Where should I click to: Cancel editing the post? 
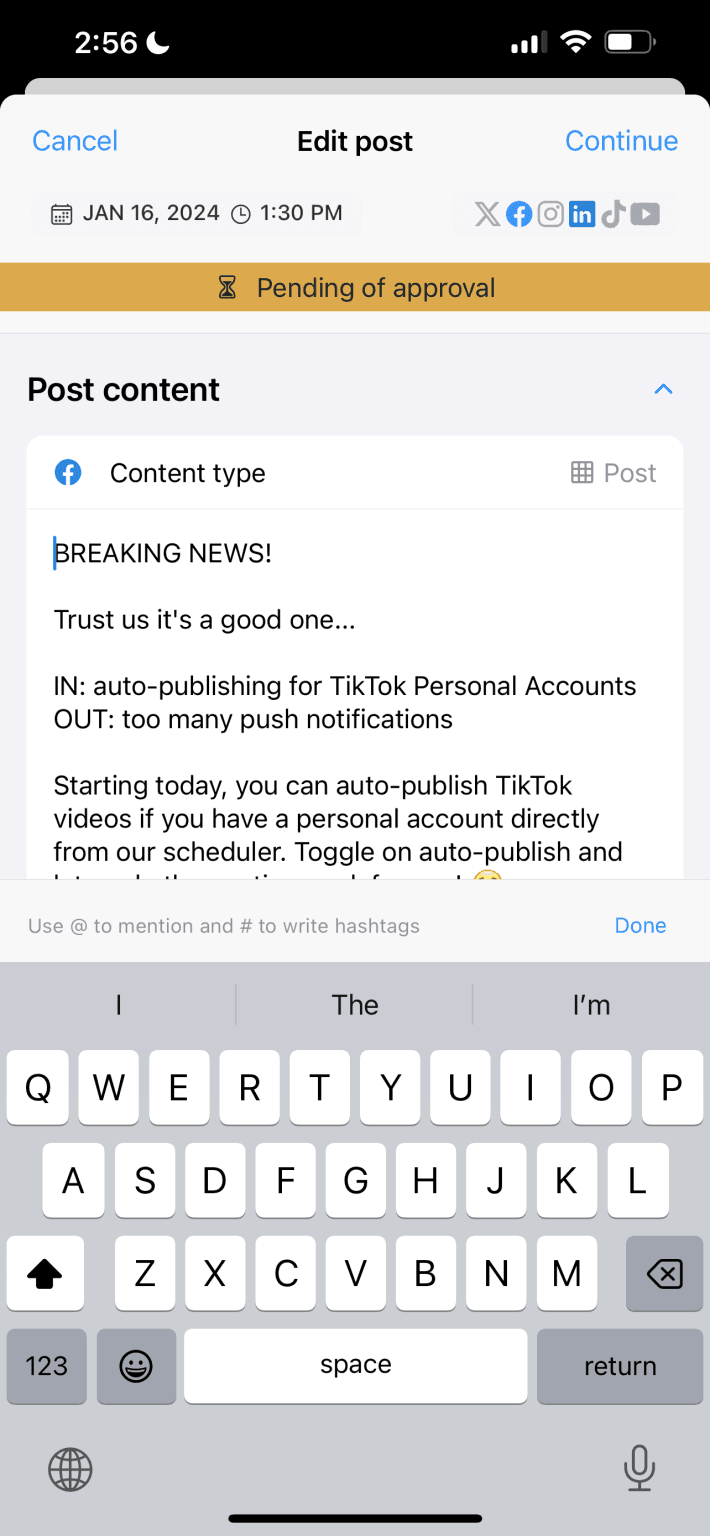(75, 141)
